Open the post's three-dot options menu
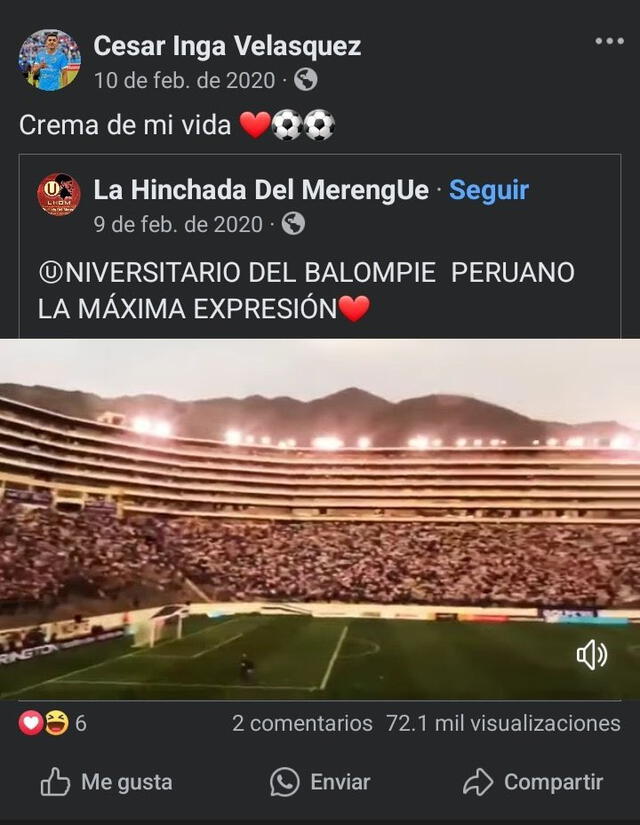The height and width of the screenshot is (825, 640). click(x=609, y=41)
